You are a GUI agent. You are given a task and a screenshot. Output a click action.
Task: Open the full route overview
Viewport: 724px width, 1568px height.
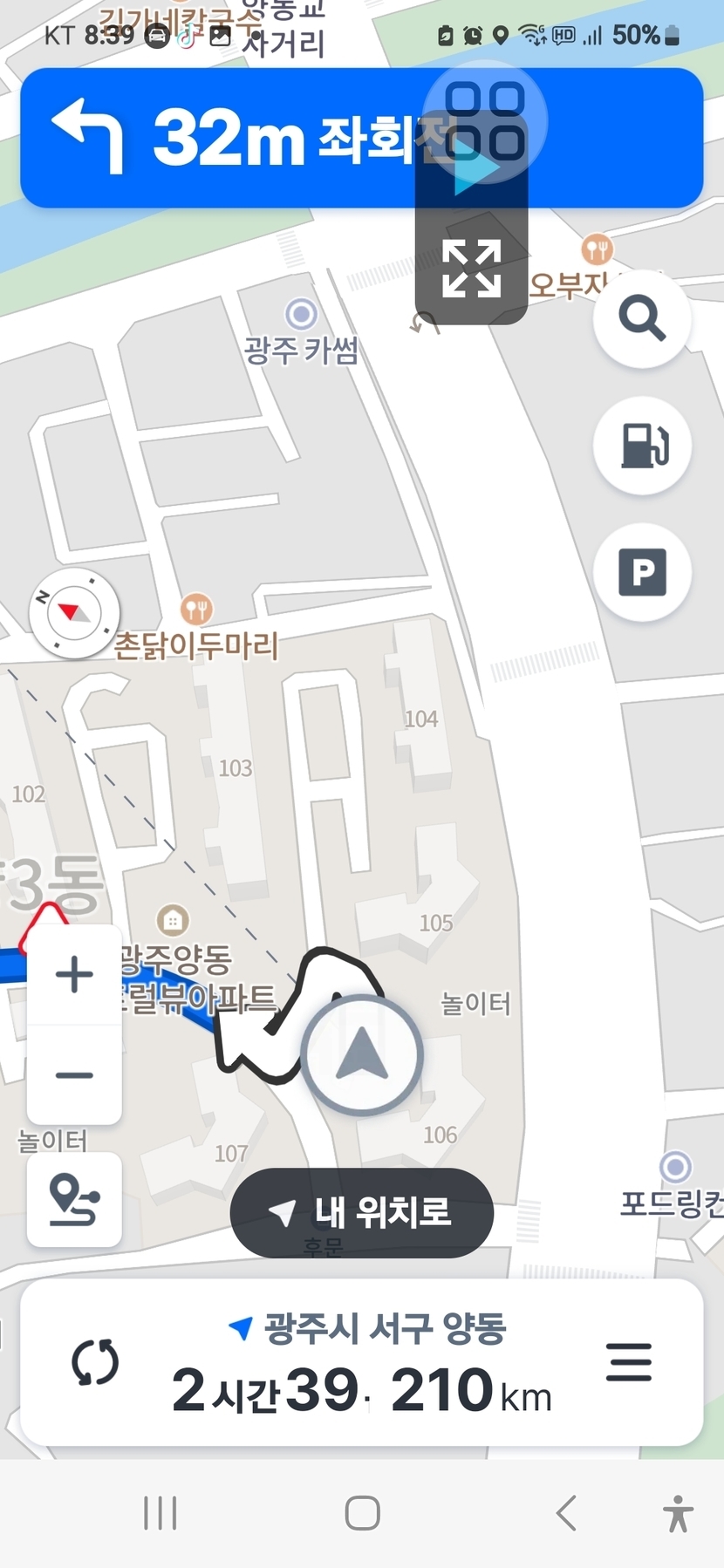74,1200
